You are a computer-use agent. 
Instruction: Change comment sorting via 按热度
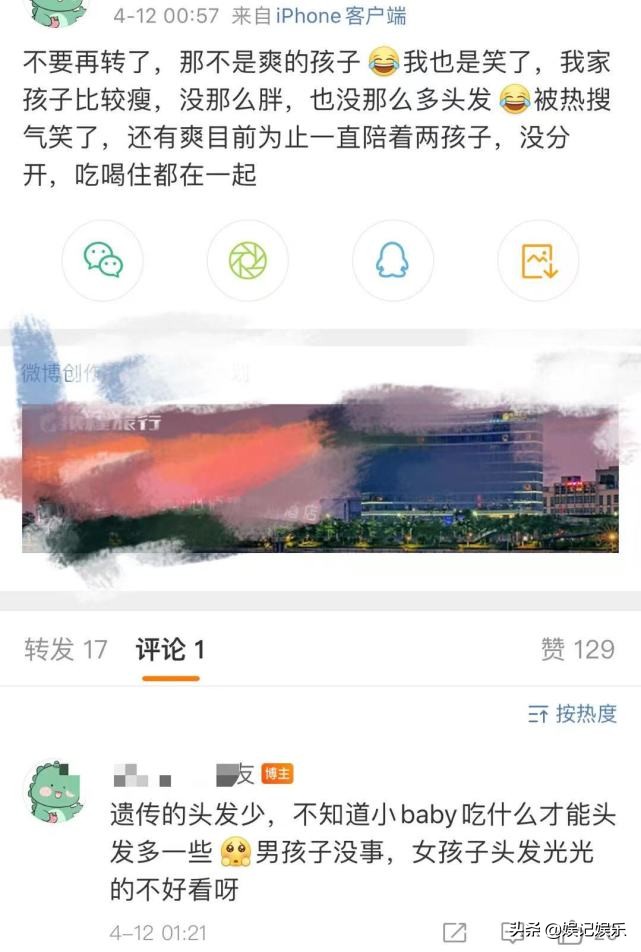(572, 714)
